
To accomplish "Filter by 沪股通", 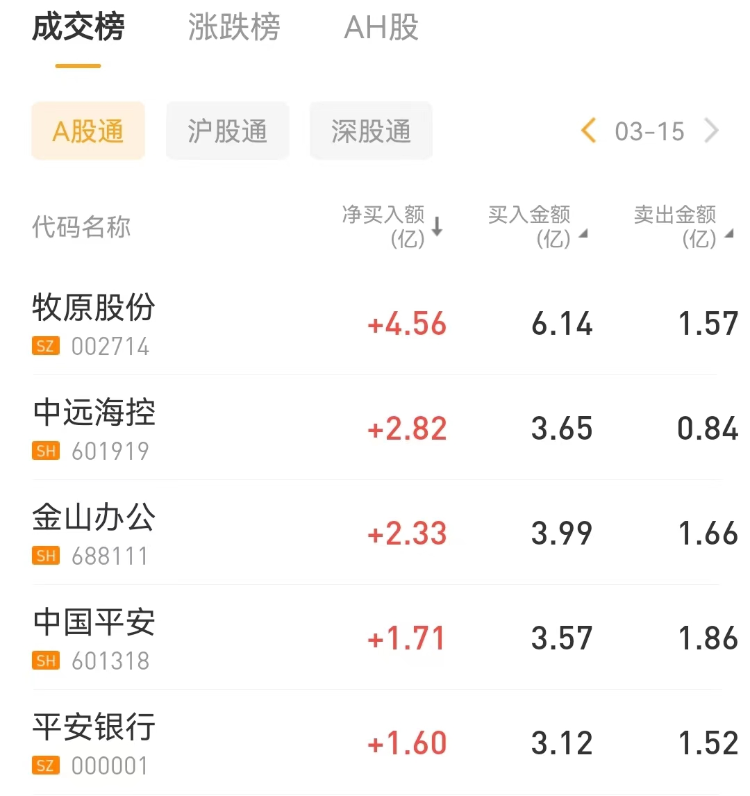I will [227, 131].
